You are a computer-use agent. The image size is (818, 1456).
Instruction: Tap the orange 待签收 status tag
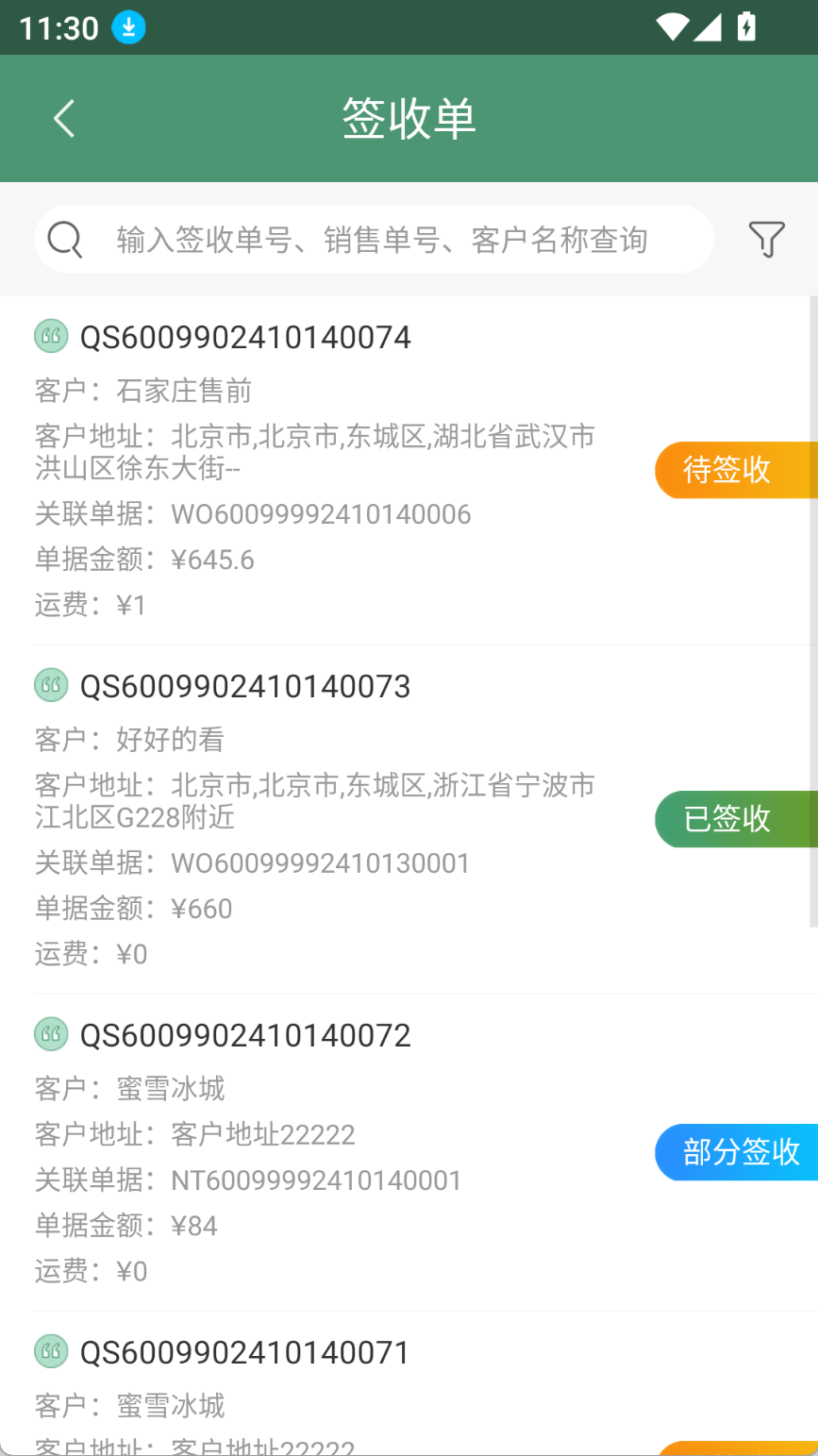click(x=736, y=470)
